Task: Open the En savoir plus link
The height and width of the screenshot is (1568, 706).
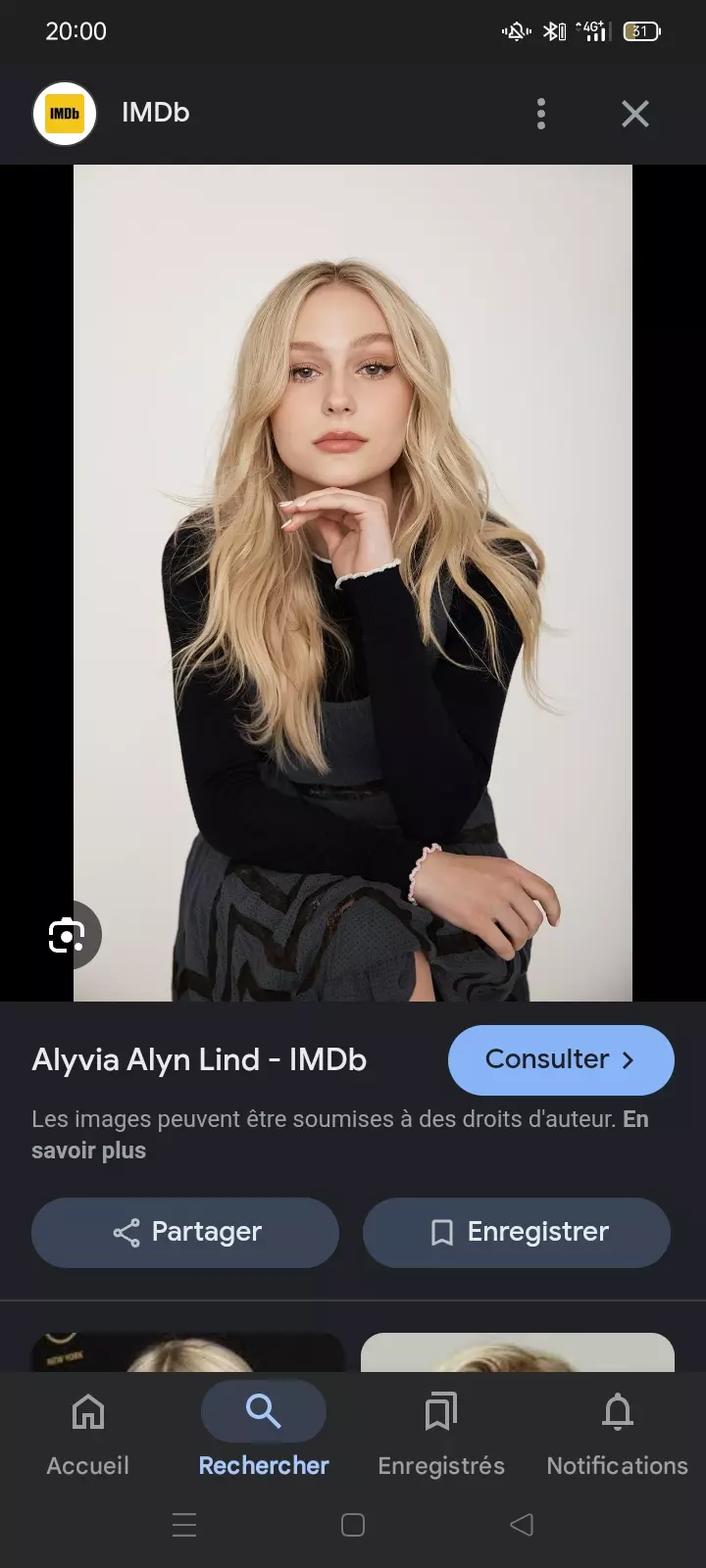Action: 88,1150
